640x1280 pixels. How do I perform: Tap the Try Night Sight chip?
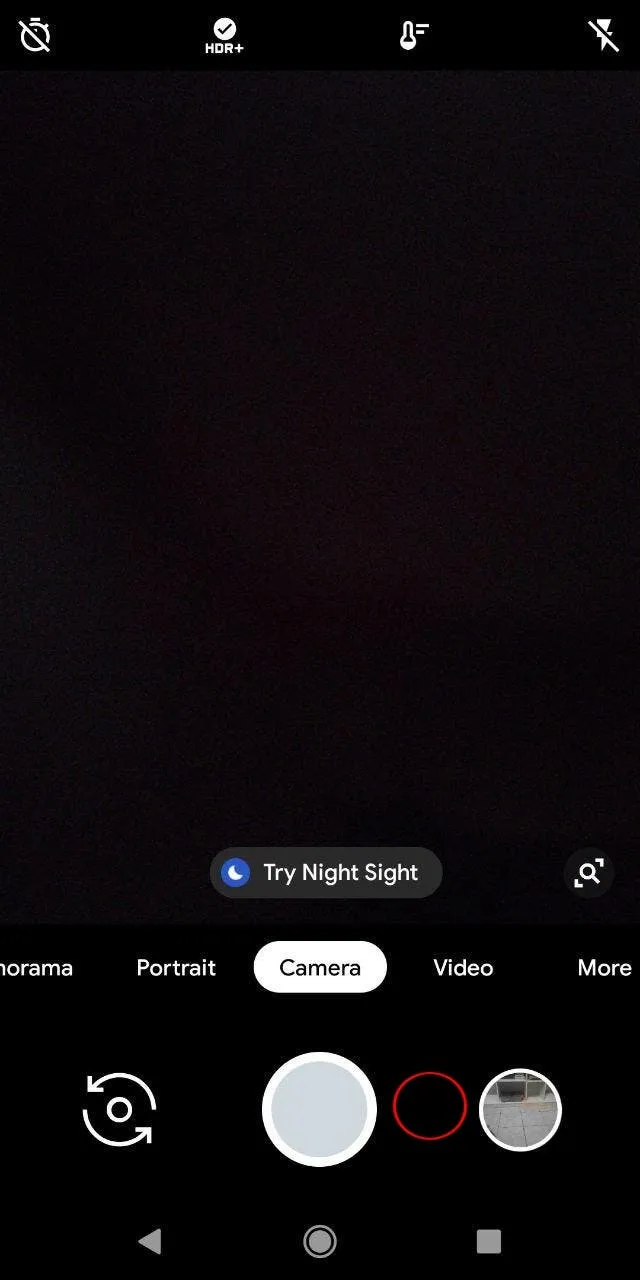(x=326, y=873)
